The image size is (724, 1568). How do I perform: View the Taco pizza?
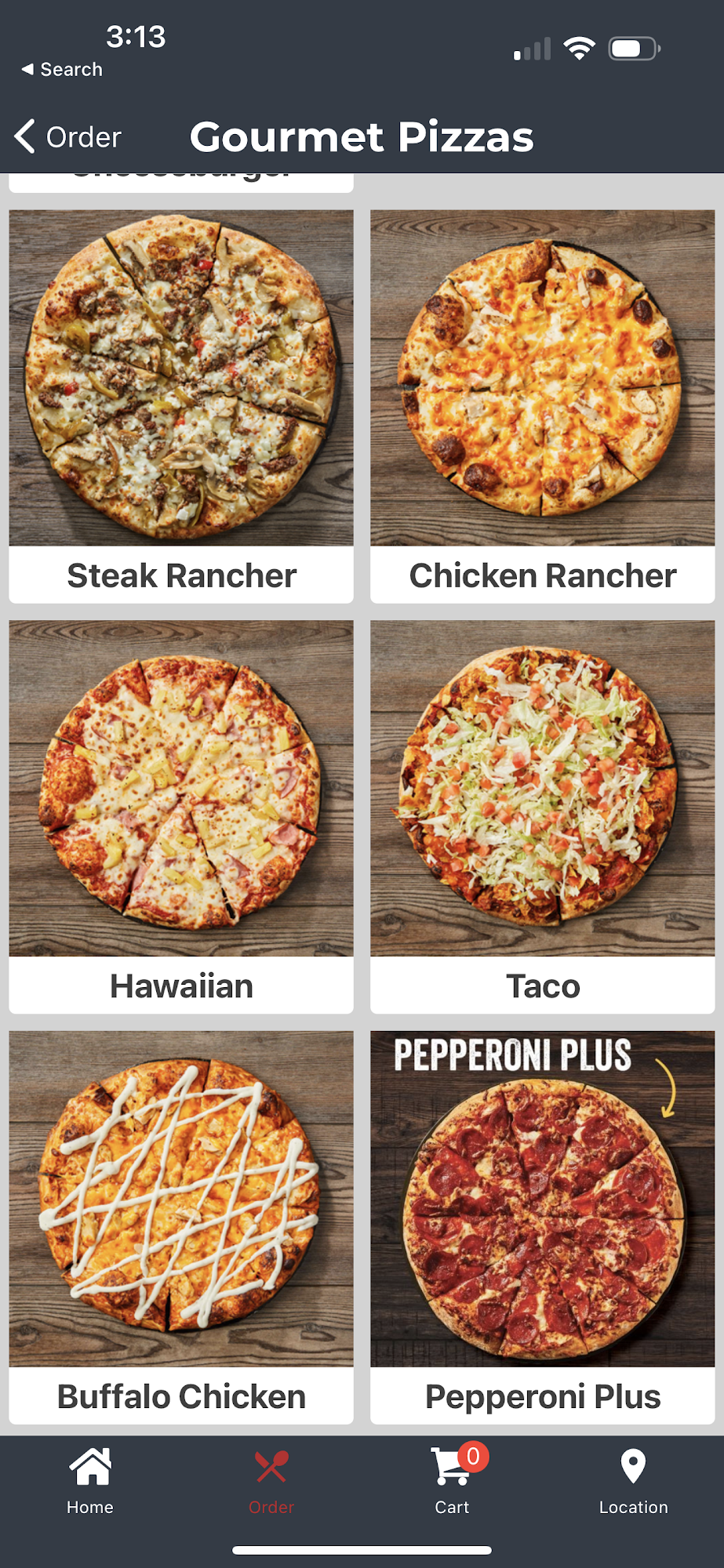542,816
